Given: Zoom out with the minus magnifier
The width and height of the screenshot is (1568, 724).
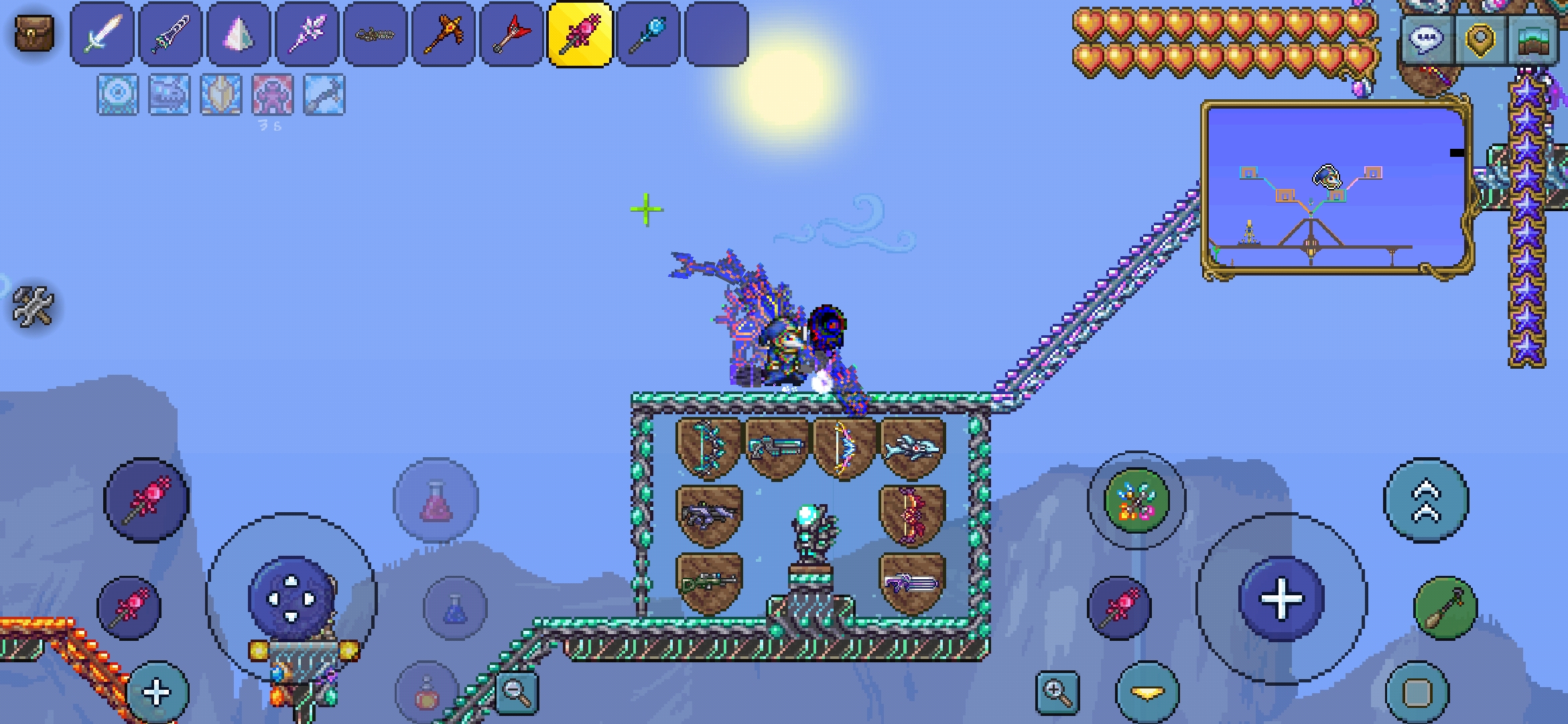Looking at the screenshot, I should 517,691.
